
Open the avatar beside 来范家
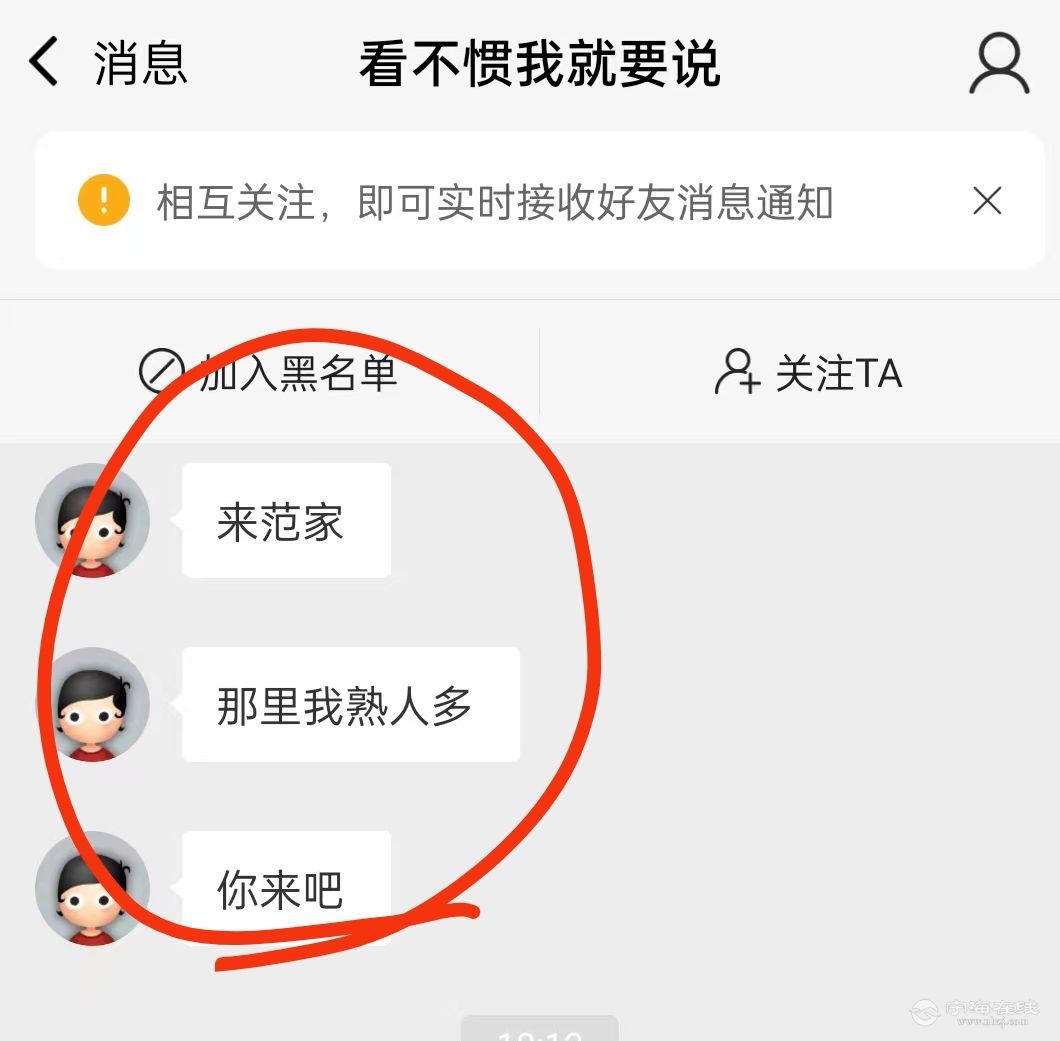[x=92, y=520]
